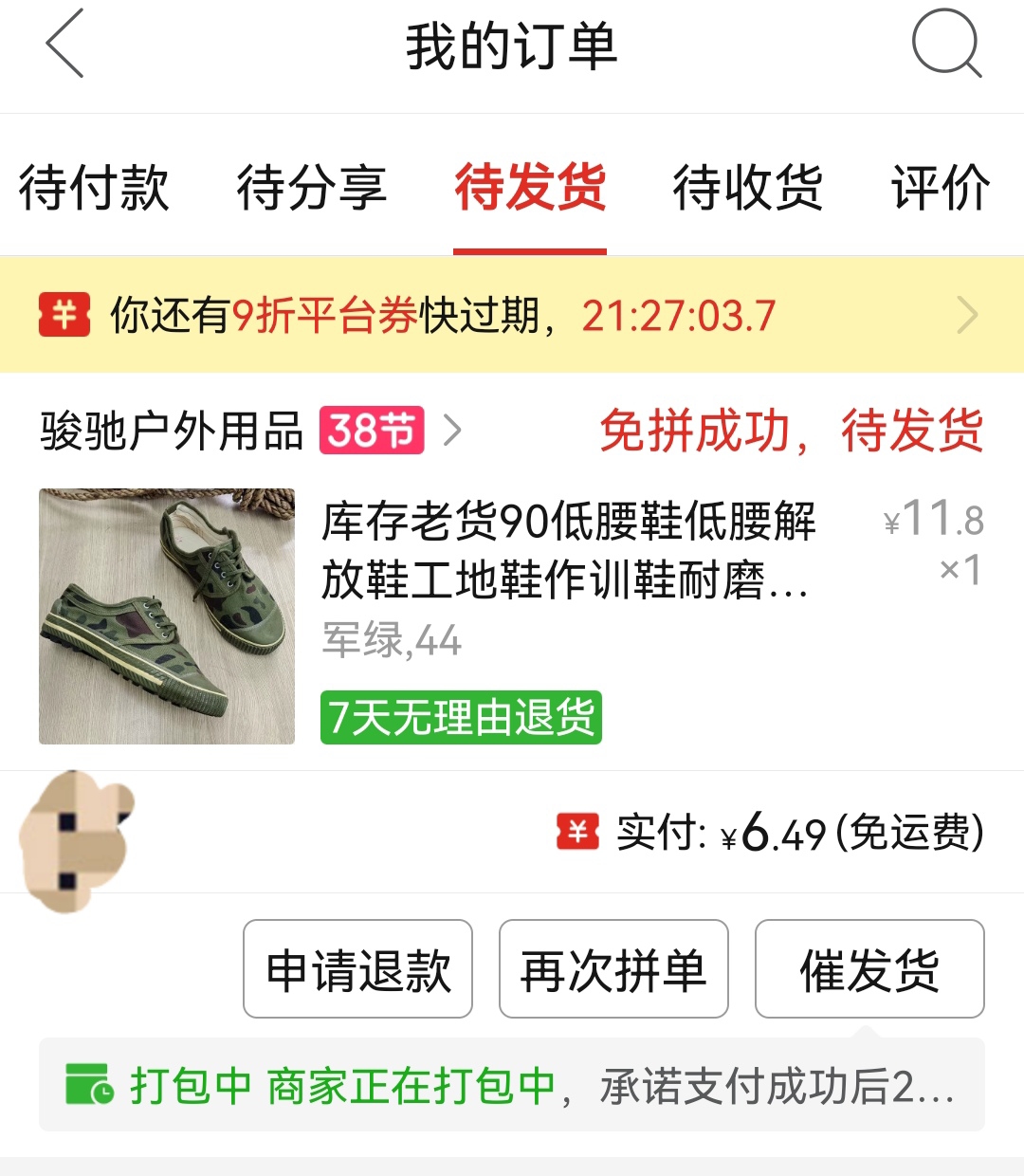Go back from My Orders page
Viewport: 1024px width, 1176px height.
click(x=65, y=45)
